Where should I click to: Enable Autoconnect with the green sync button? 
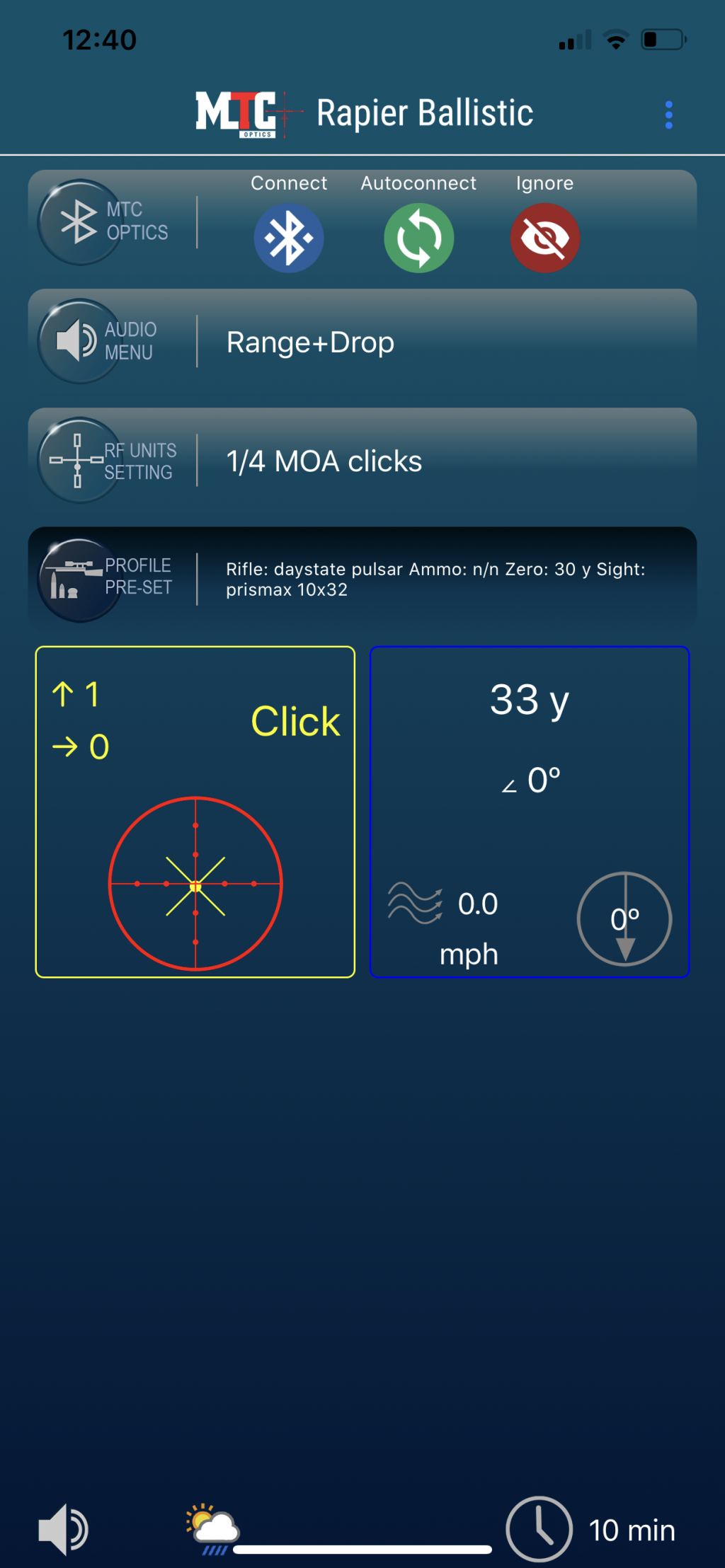click(418, 238)
